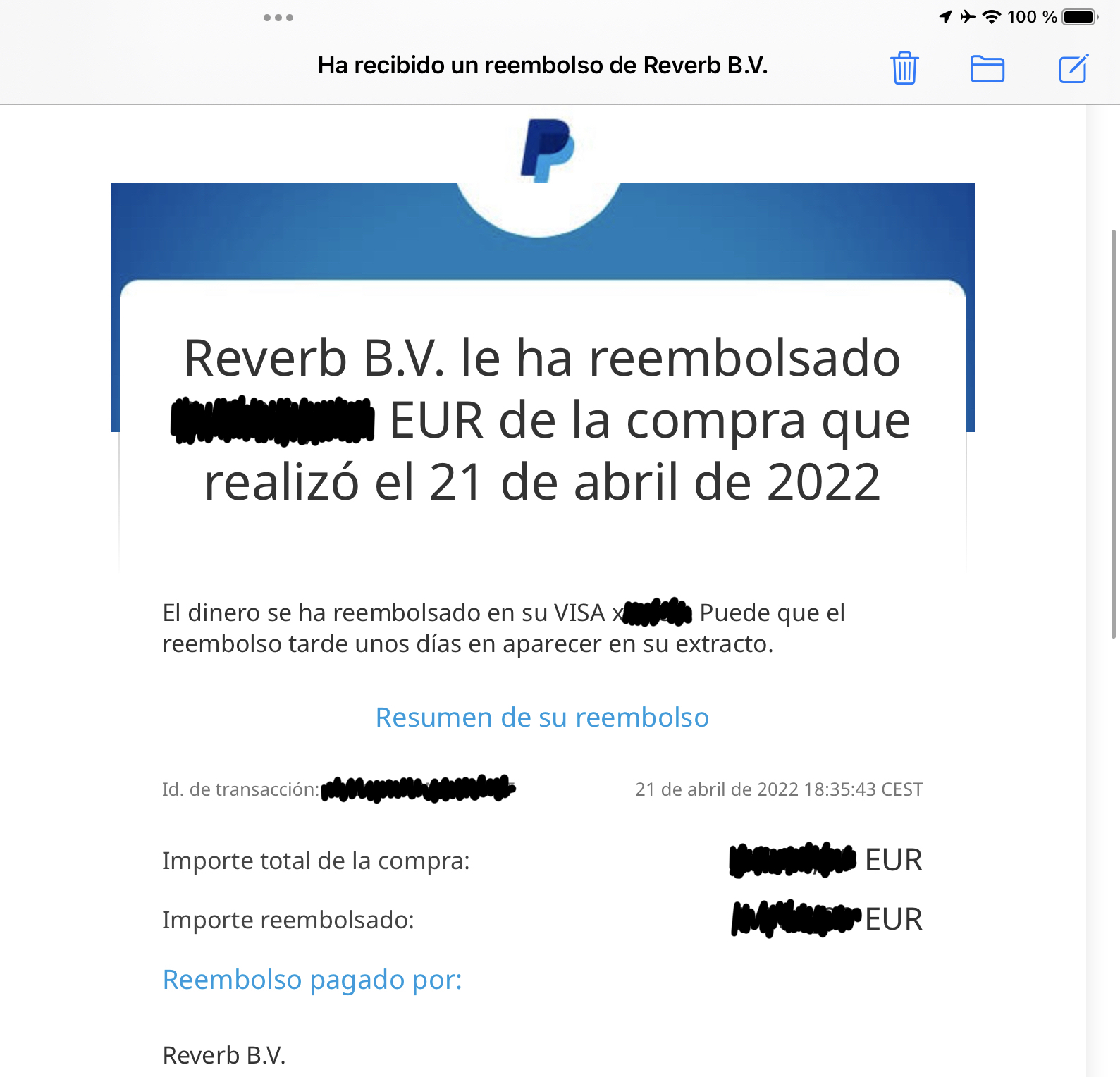Open the three-dot multitasking menu

pos(278,18)
